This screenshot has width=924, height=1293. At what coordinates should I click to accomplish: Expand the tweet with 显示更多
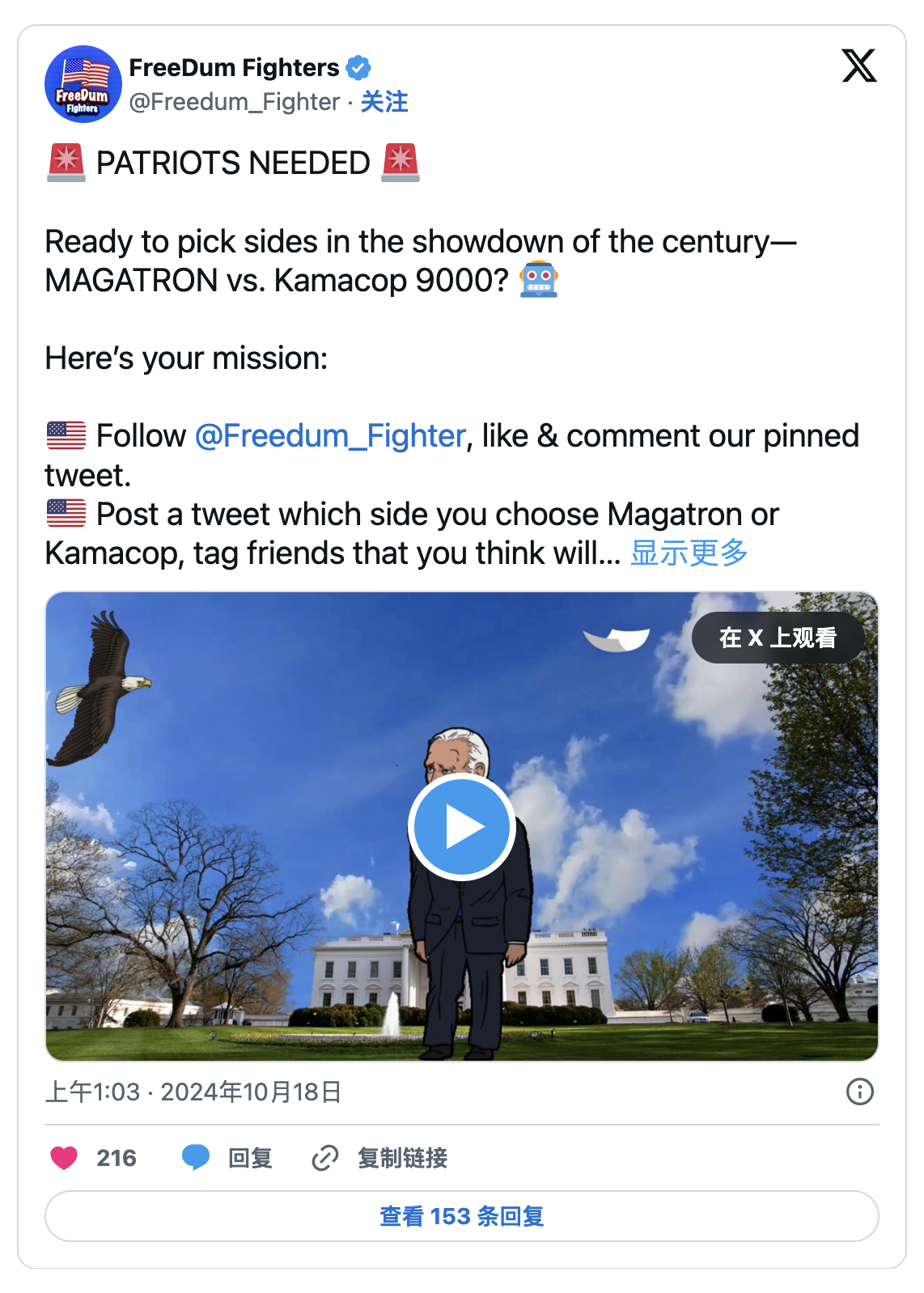689,553
